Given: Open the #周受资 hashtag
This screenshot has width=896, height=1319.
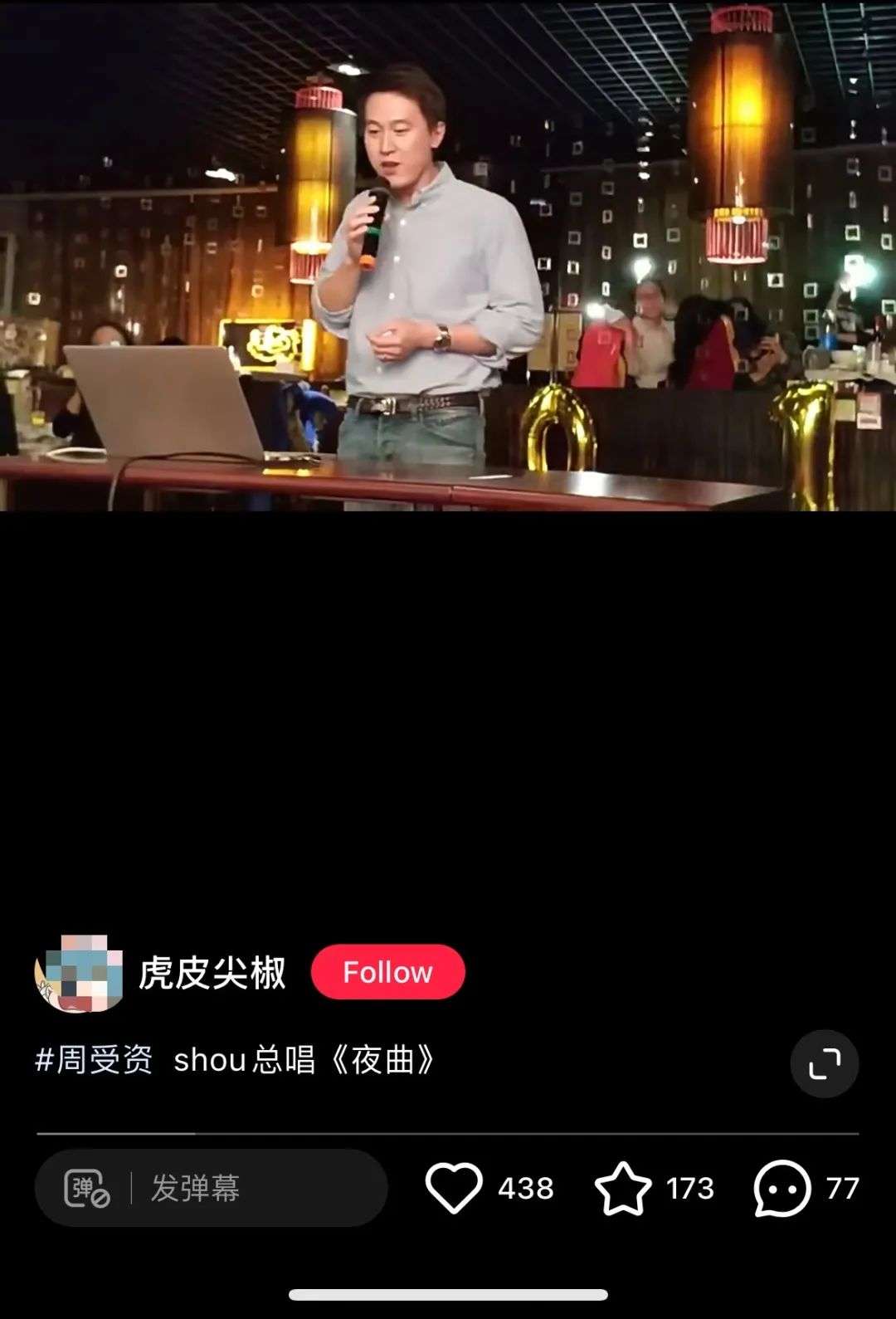Looking at the screenshot, I should 94,1060.
